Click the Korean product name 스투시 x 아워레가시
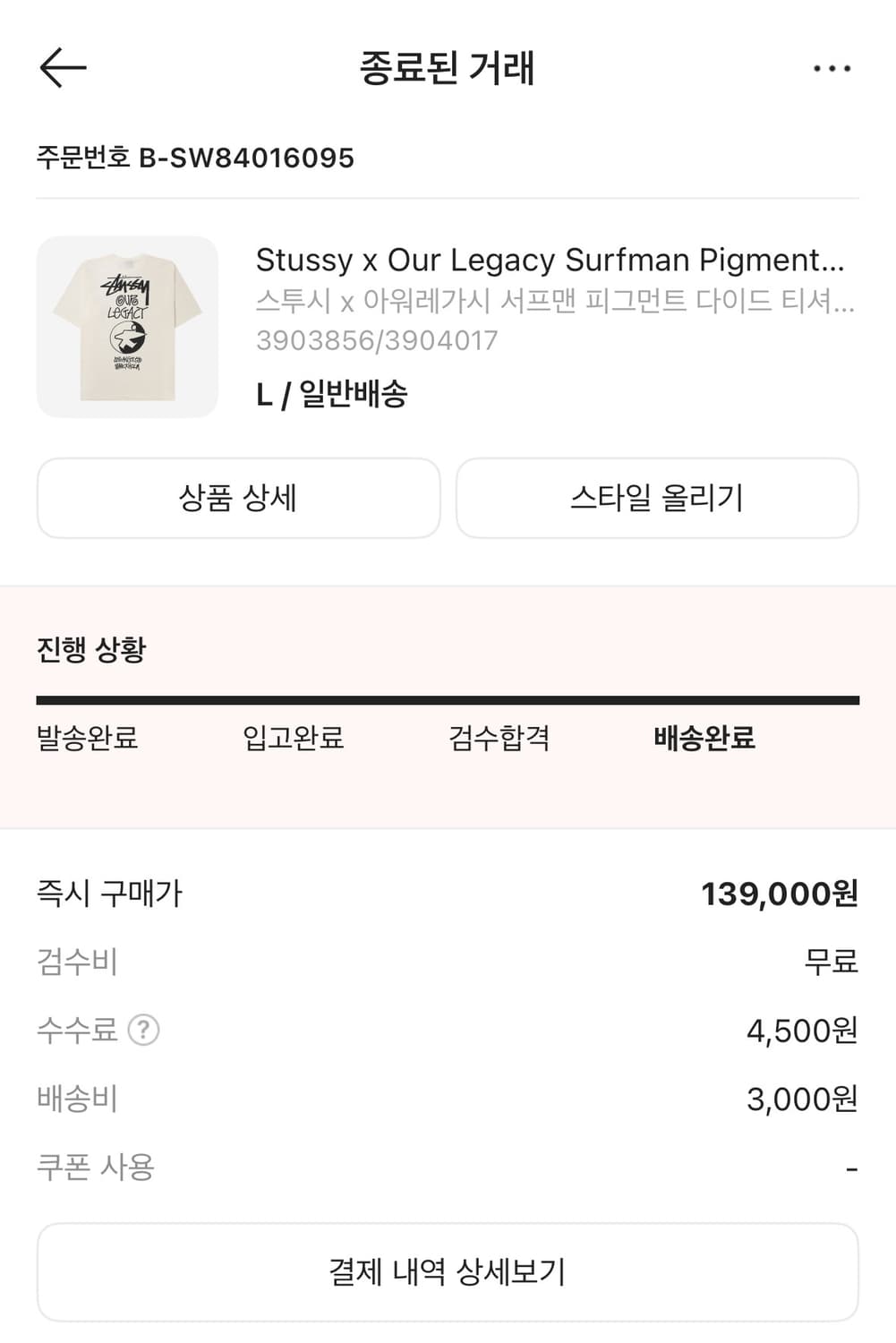 point(552,304)
